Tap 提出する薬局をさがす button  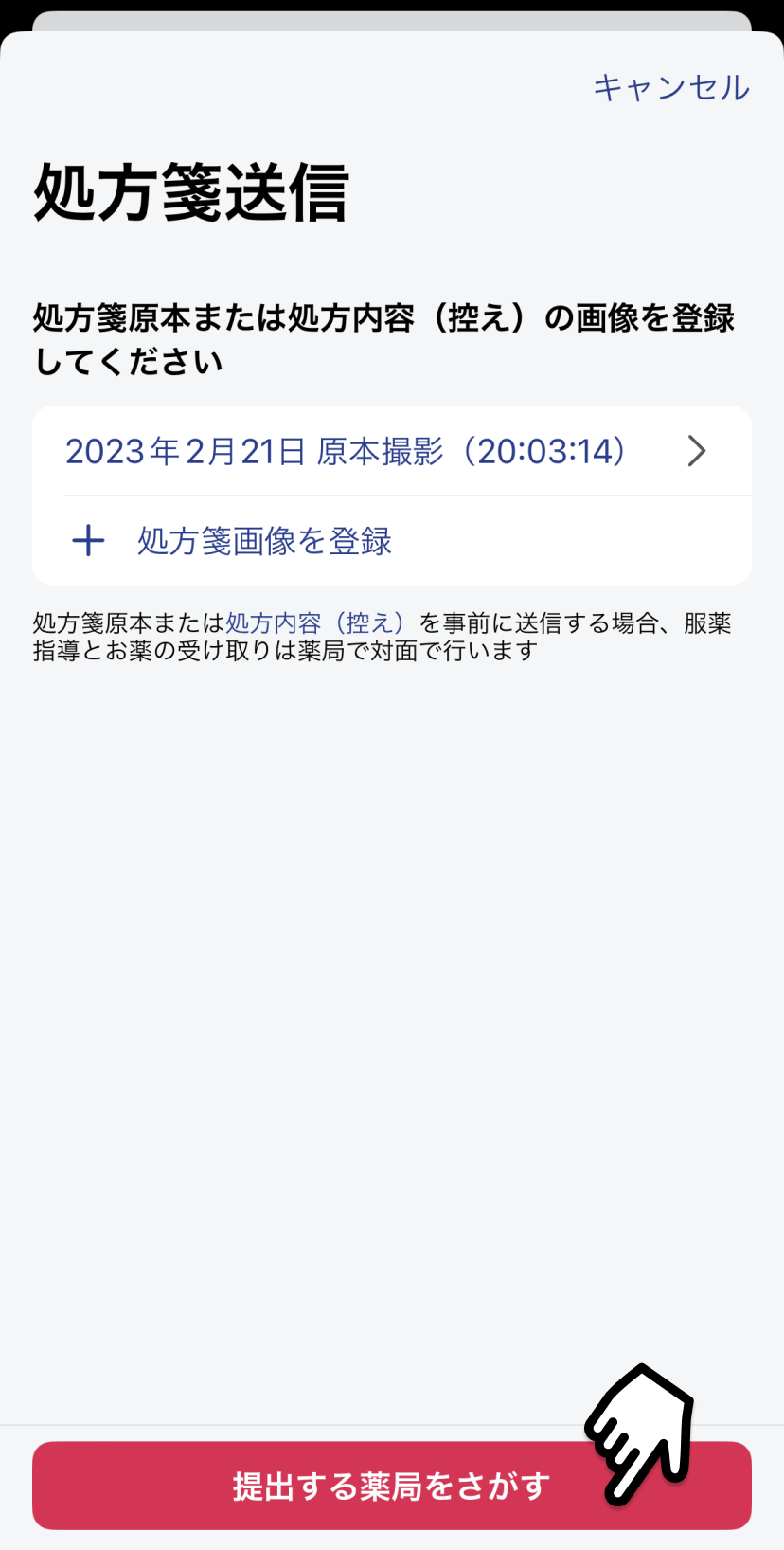pos(392,1486)
